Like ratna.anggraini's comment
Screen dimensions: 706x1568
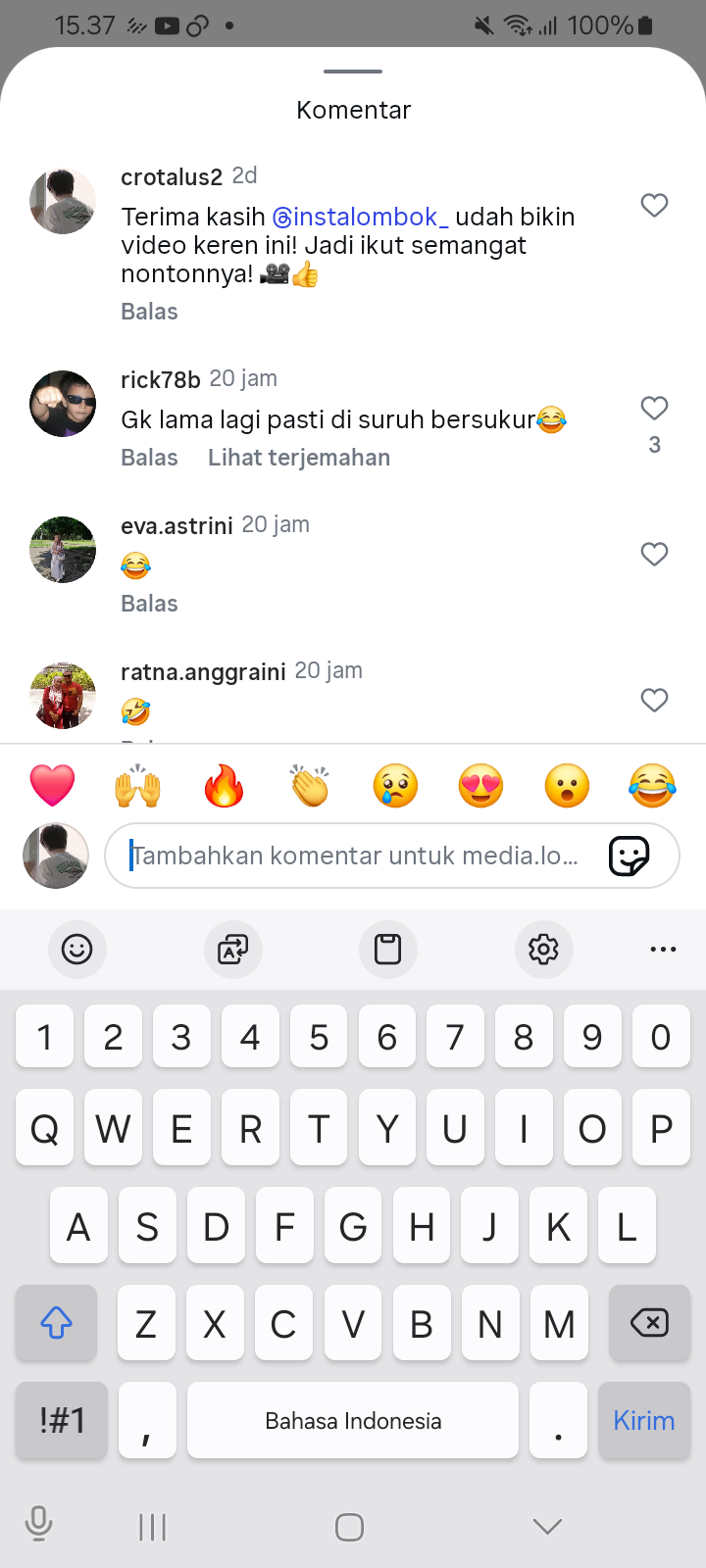pos(654,700)
